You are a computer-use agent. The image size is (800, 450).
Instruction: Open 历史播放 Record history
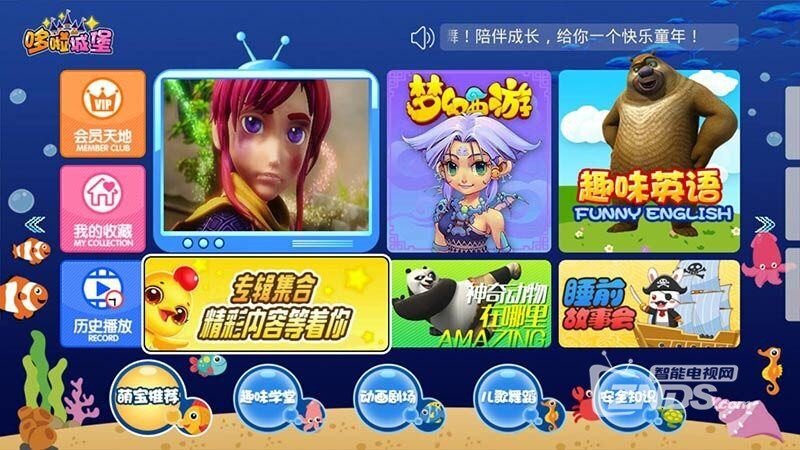coord(102,303)
